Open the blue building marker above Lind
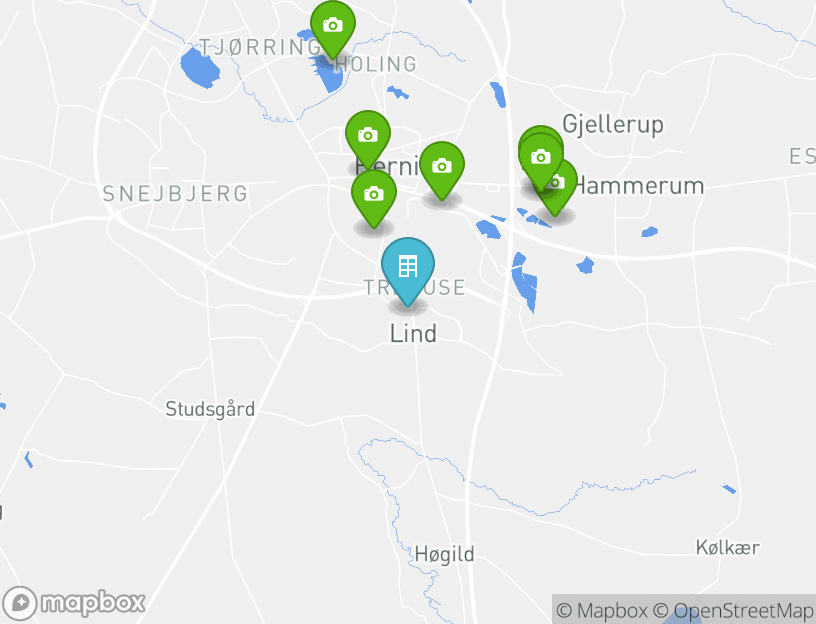The image size is (816, 624). 408,267
